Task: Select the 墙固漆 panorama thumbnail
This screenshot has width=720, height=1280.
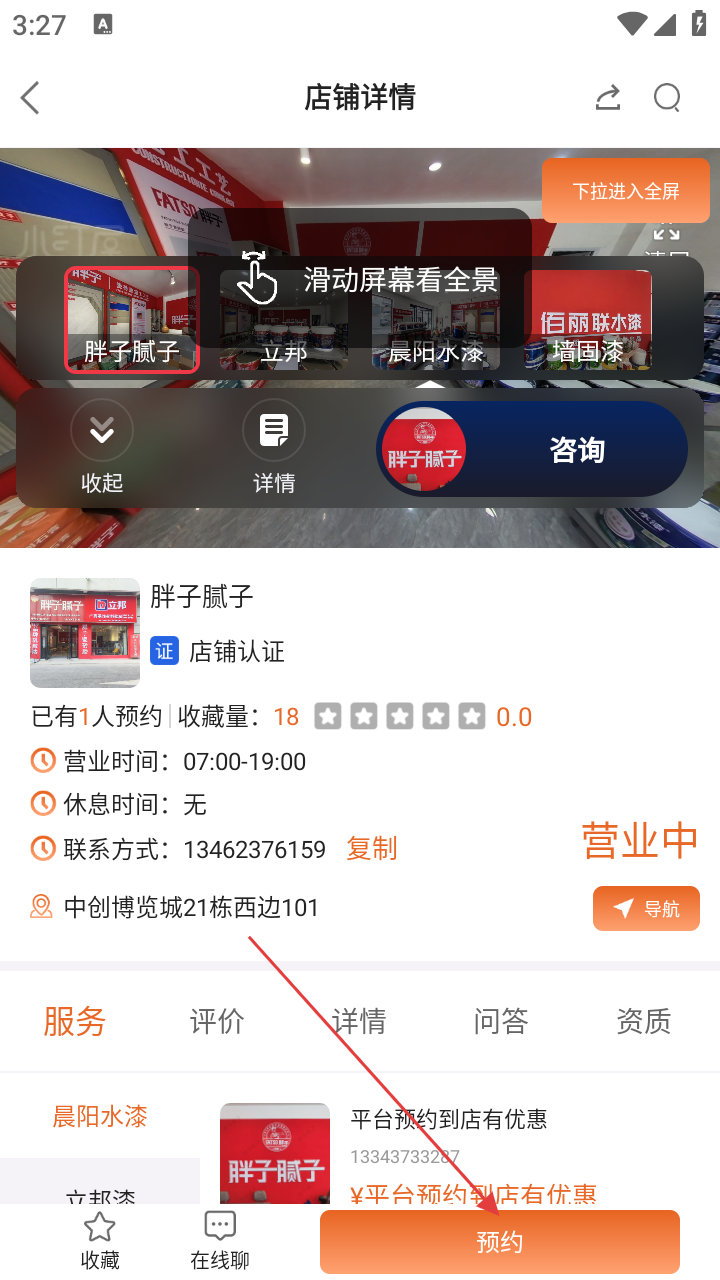Action: click(x=588, y=320)
